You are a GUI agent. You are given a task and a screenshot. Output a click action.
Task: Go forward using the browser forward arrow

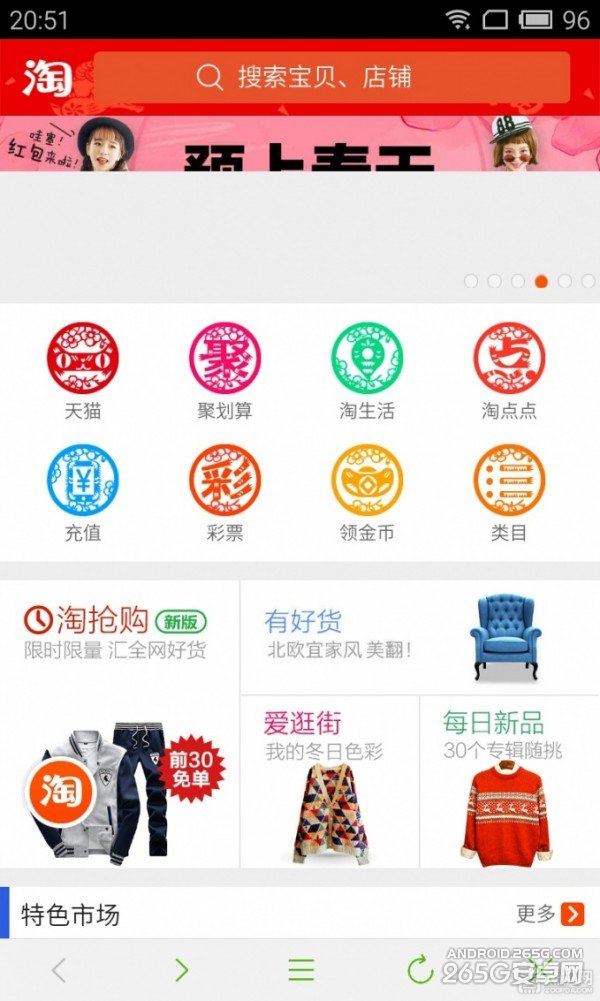[181, 969]
